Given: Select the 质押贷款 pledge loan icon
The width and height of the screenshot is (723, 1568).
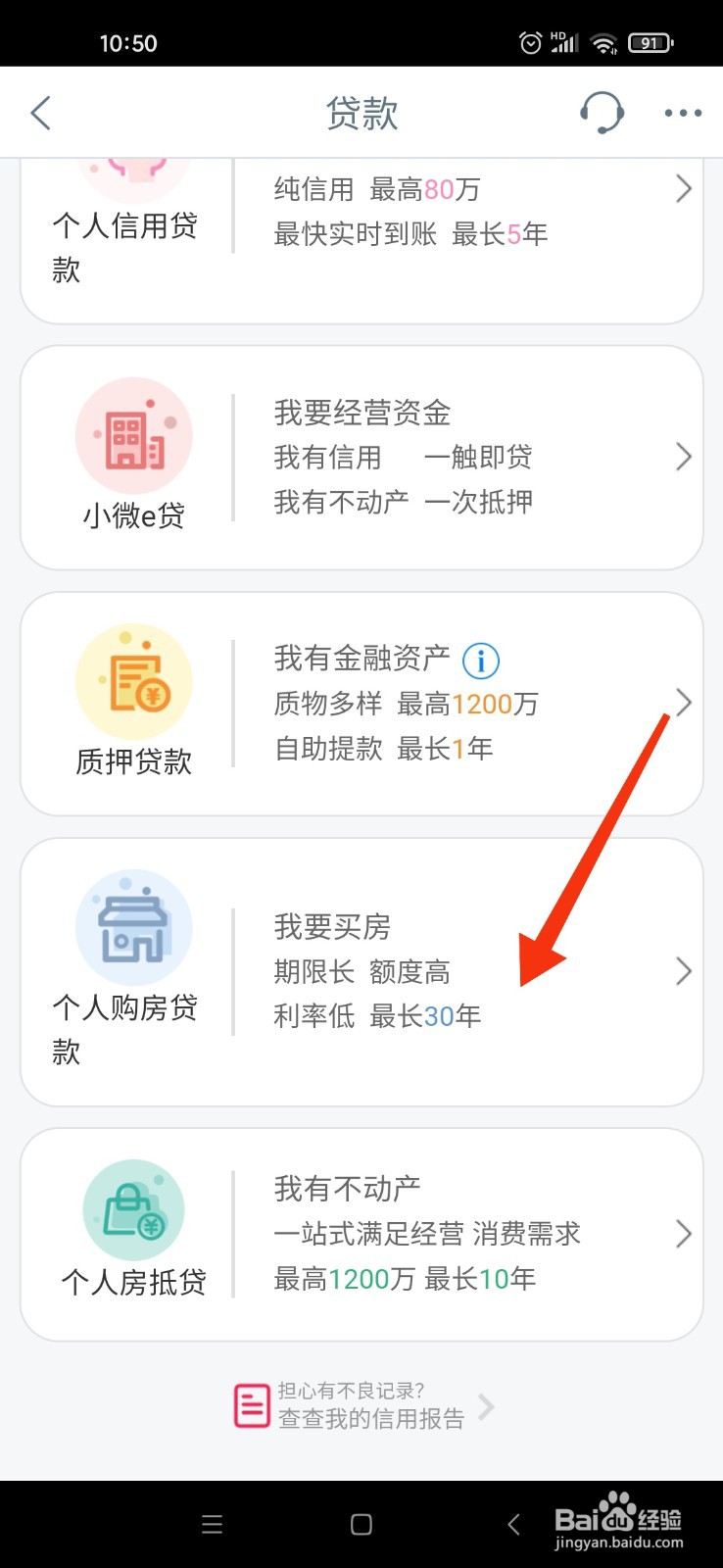Looking at the screenshot, I should [134, 679].
